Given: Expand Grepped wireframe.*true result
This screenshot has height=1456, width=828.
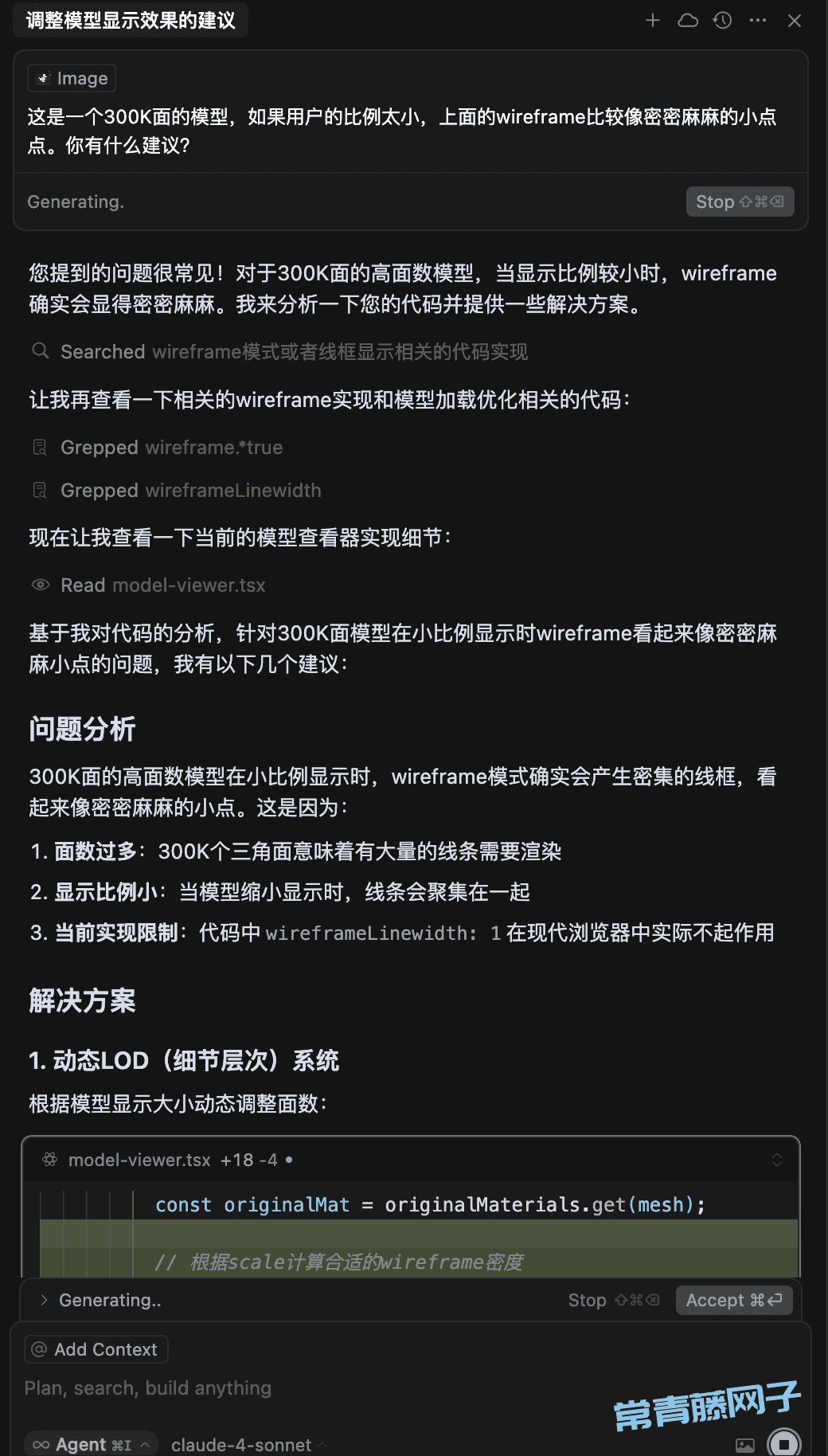Looking at the screenshot, I should [171, 448].
